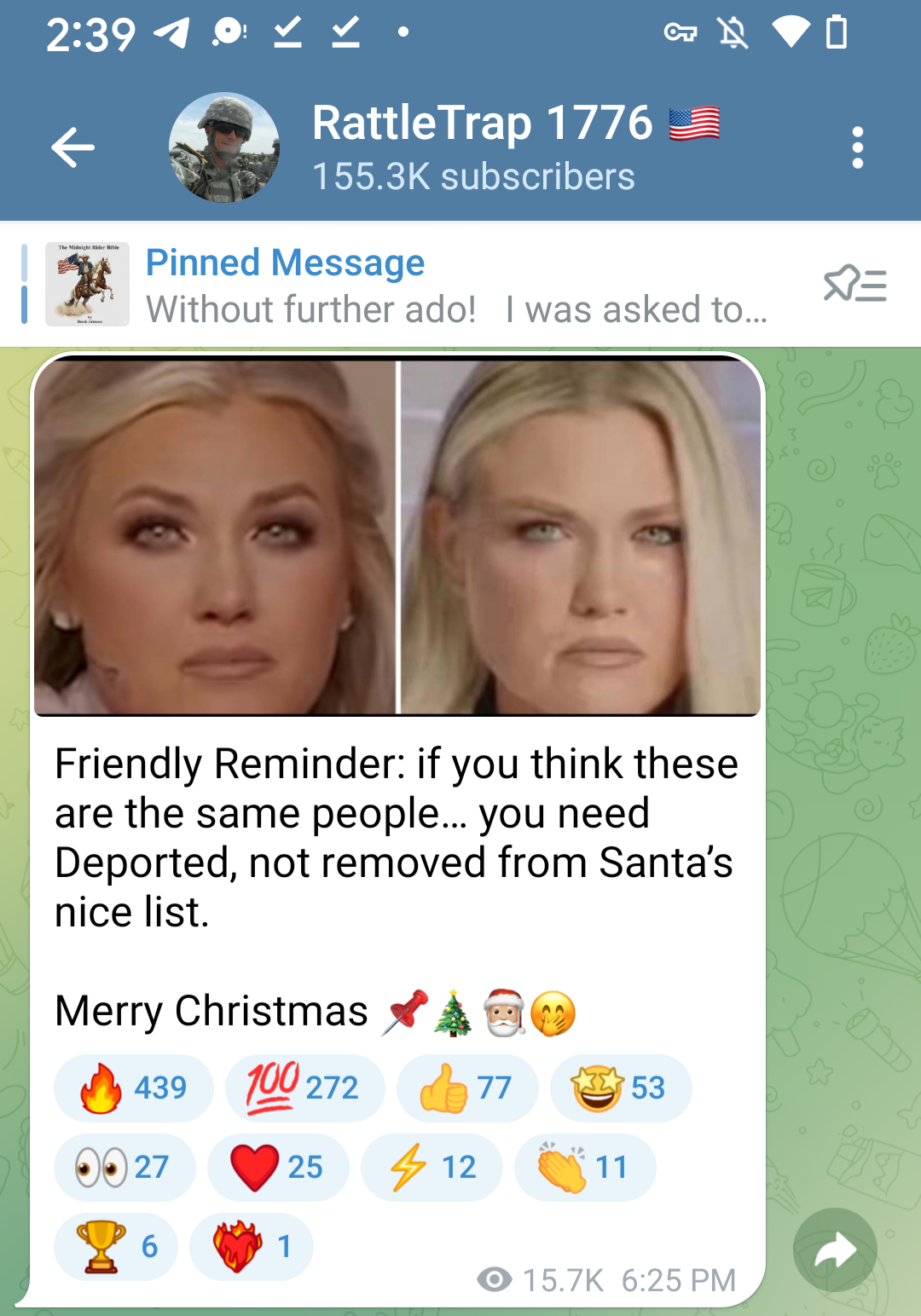React with the 100 emoji (272)
The width and height of the screenshot is (921, 1316).
304,1088
